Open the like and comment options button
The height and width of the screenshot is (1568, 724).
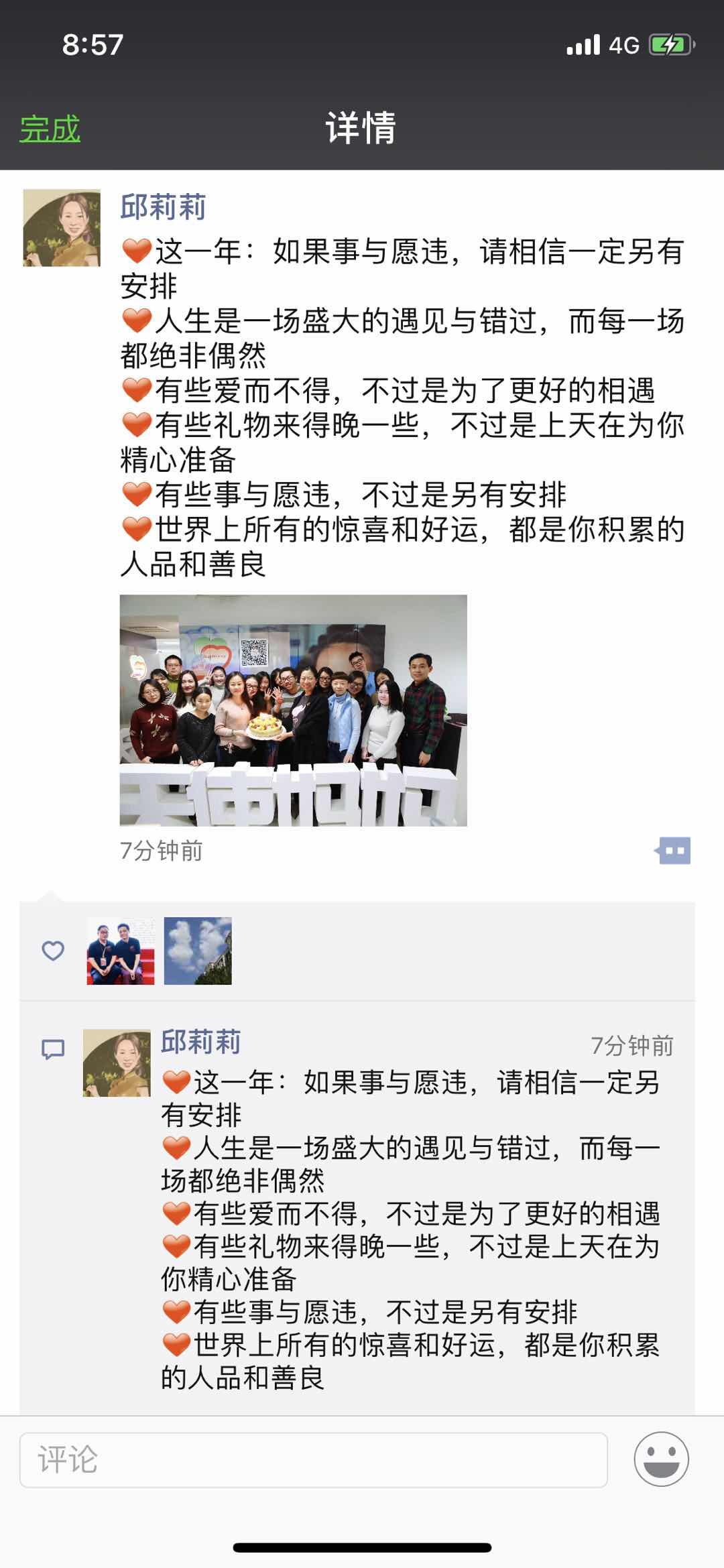point(673,851)
